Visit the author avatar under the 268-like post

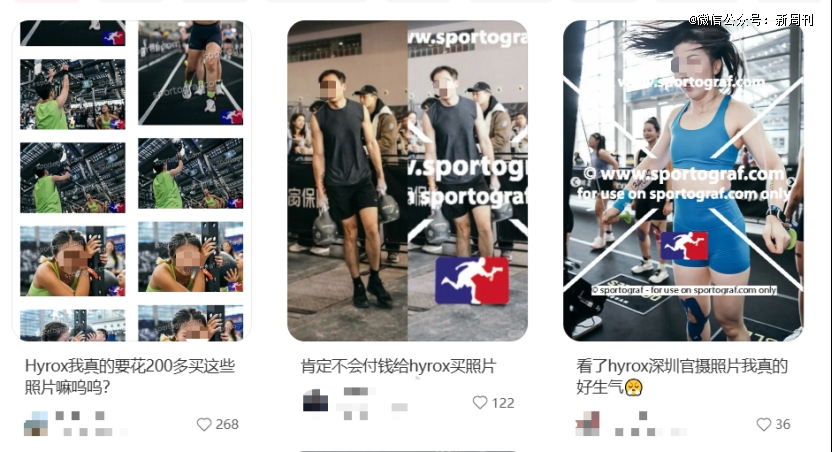tap(36, 424)
